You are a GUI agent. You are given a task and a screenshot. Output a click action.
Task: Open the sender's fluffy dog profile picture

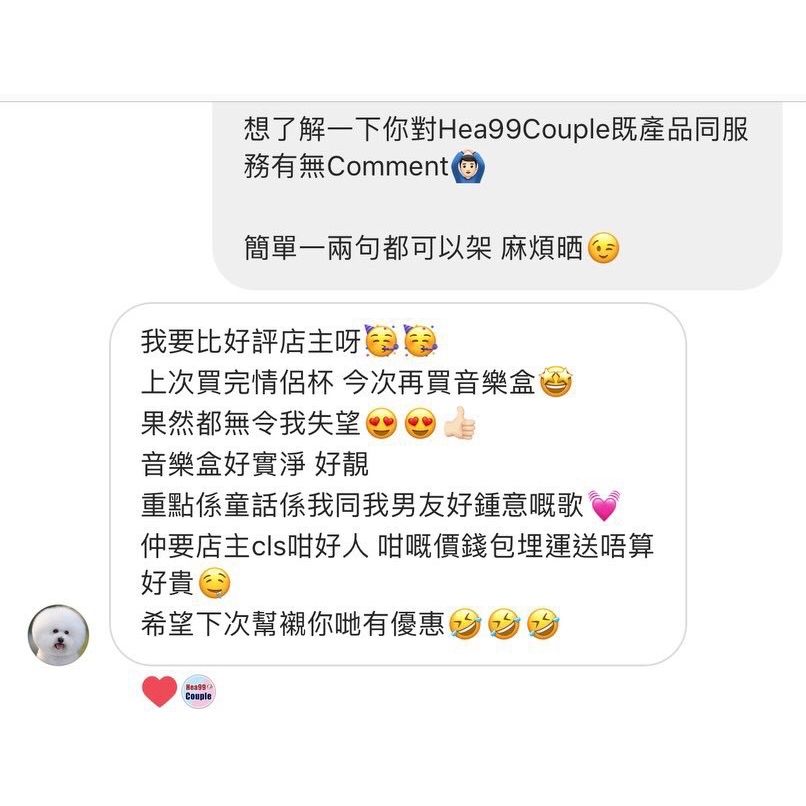point(58,635)
